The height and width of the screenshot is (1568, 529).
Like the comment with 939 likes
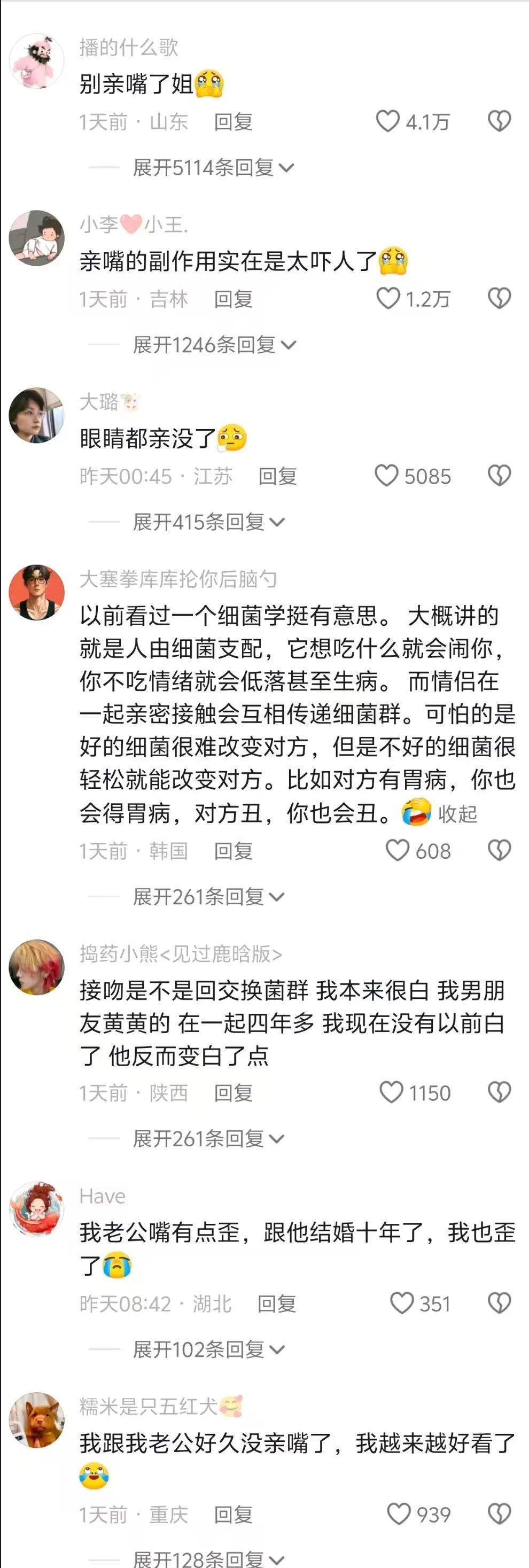pyautogui.click(x=399, y=1514)
